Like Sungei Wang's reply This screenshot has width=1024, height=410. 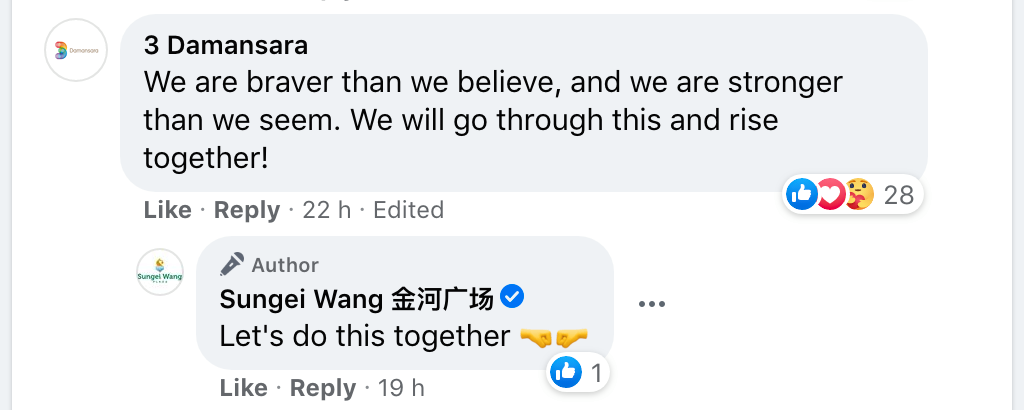tap(243, 387)
